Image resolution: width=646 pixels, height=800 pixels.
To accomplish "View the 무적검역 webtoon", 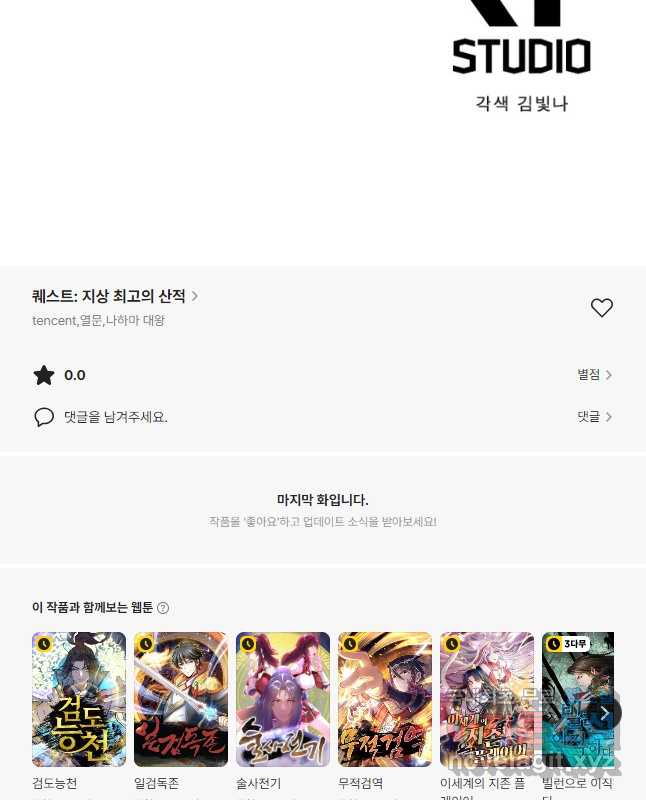I will (x=385, y=699).
